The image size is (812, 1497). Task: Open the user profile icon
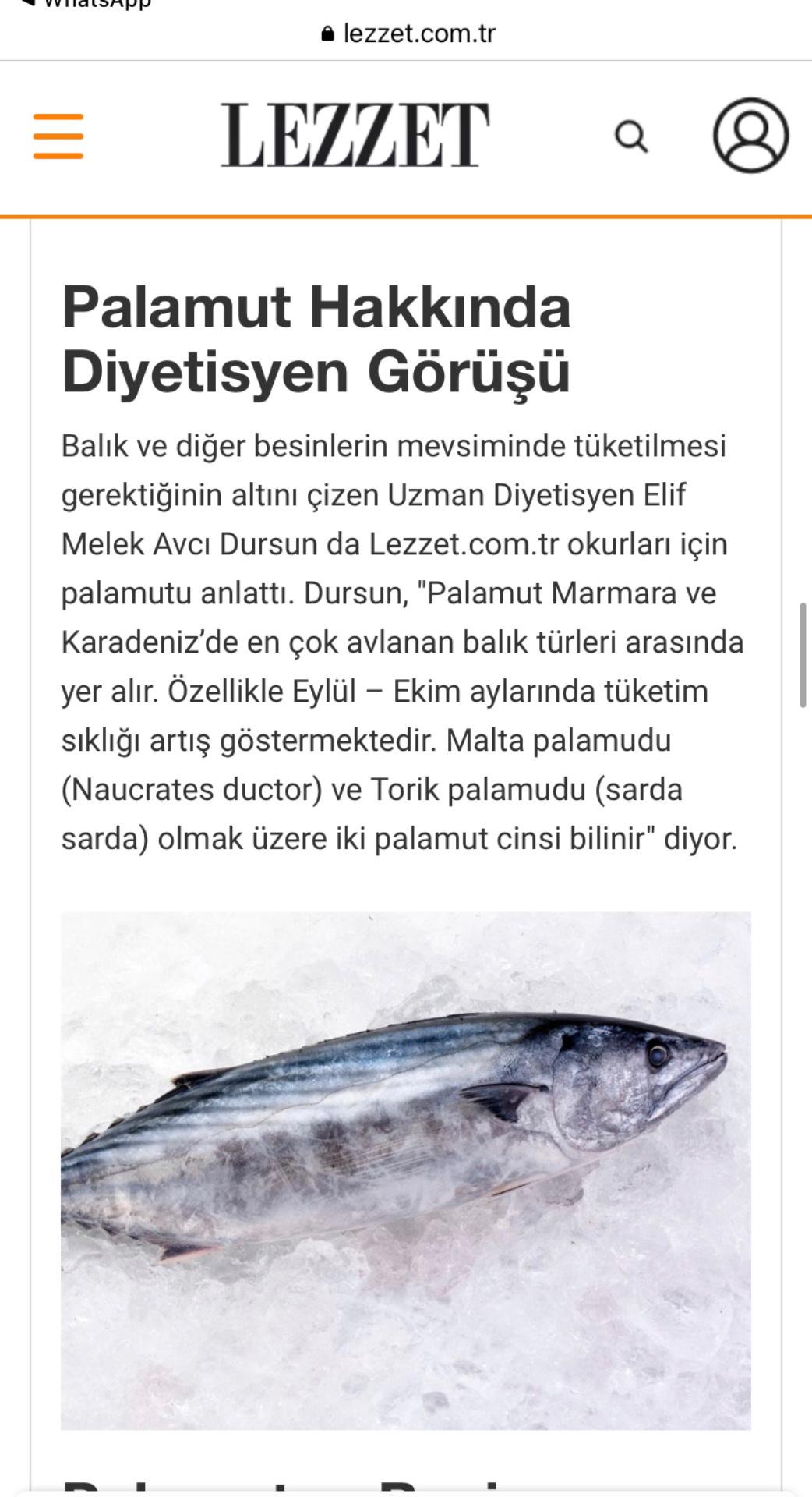click(x=750, y=135)
